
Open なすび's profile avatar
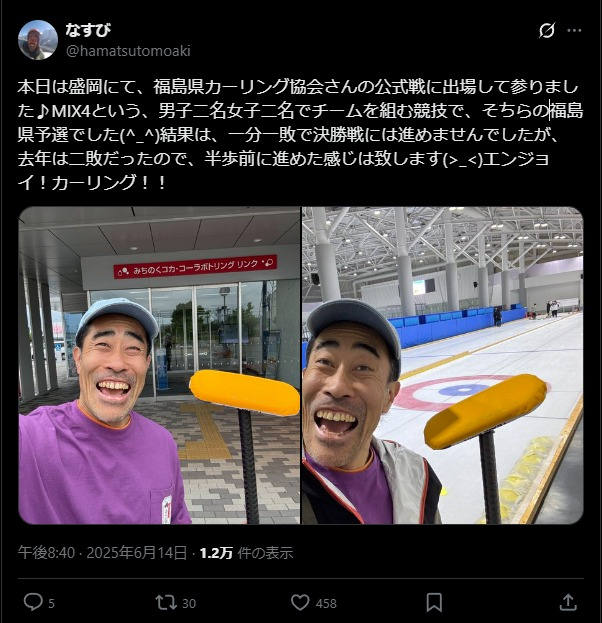point(38,40)
